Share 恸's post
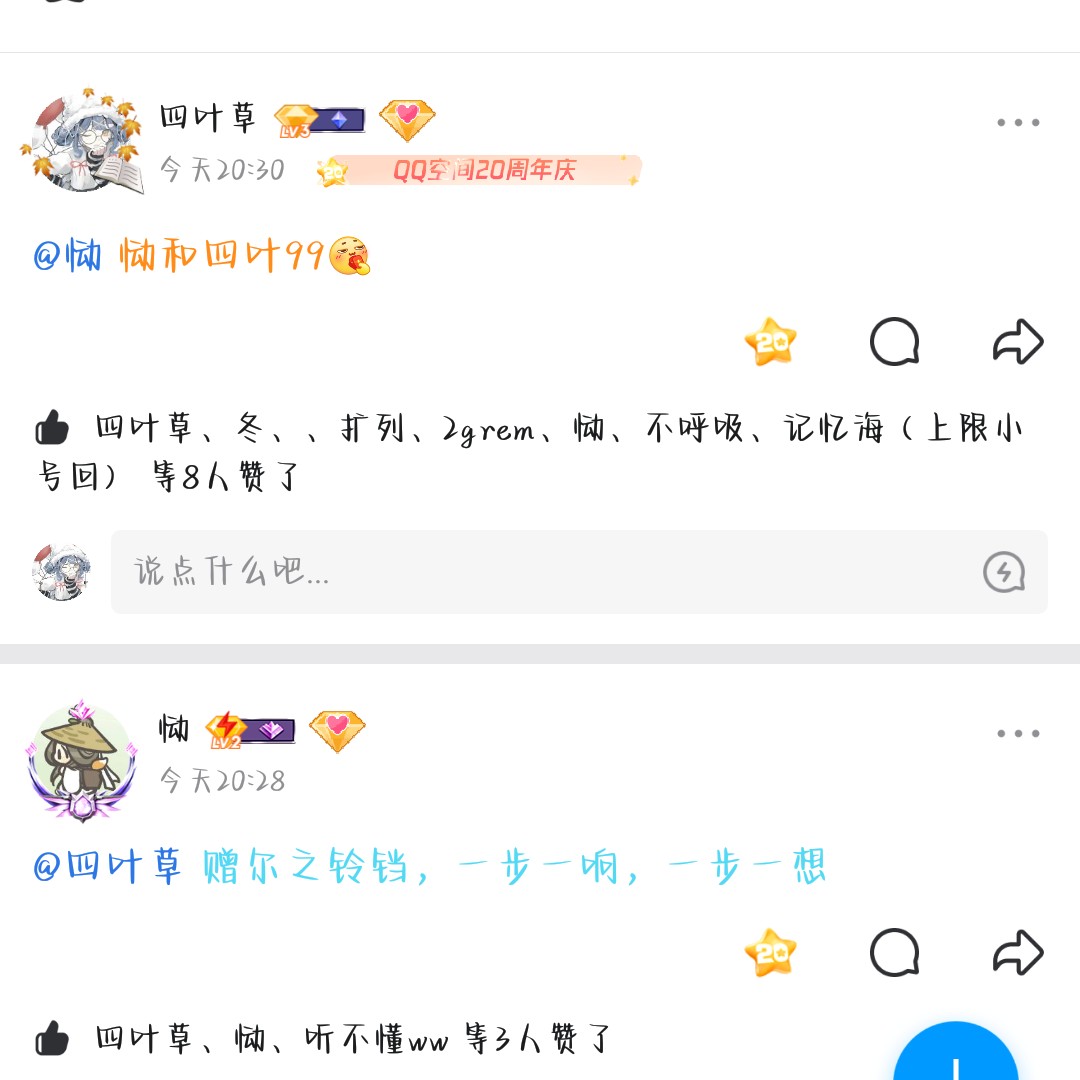Image resolution: width=1080 pixels, height=1080 pixels. click(x=1018, y=952)
